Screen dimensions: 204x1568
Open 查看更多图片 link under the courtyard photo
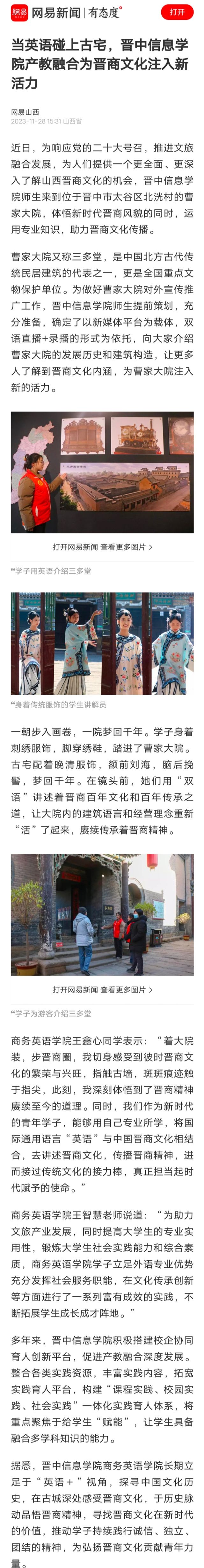[102, 989]
